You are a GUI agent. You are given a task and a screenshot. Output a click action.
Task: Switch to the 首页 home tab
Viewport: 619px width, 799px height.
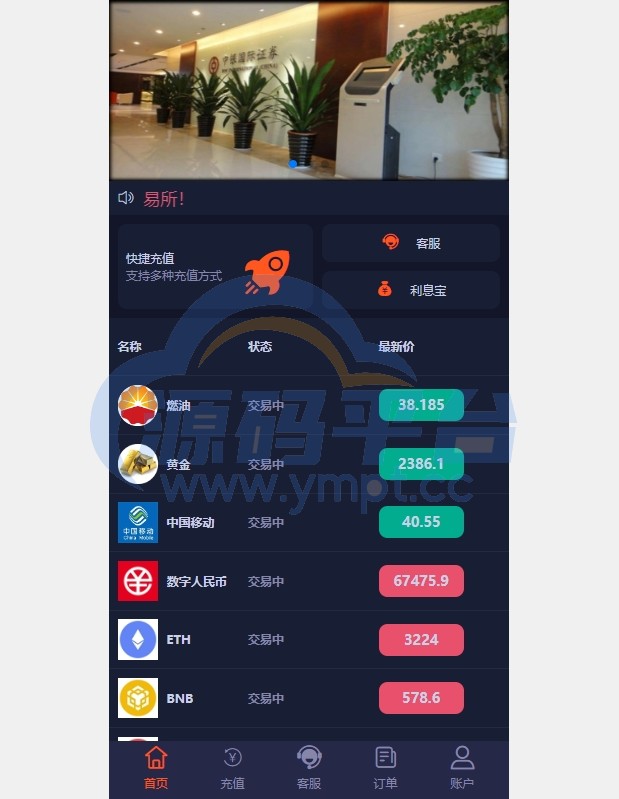click(156, 768)
